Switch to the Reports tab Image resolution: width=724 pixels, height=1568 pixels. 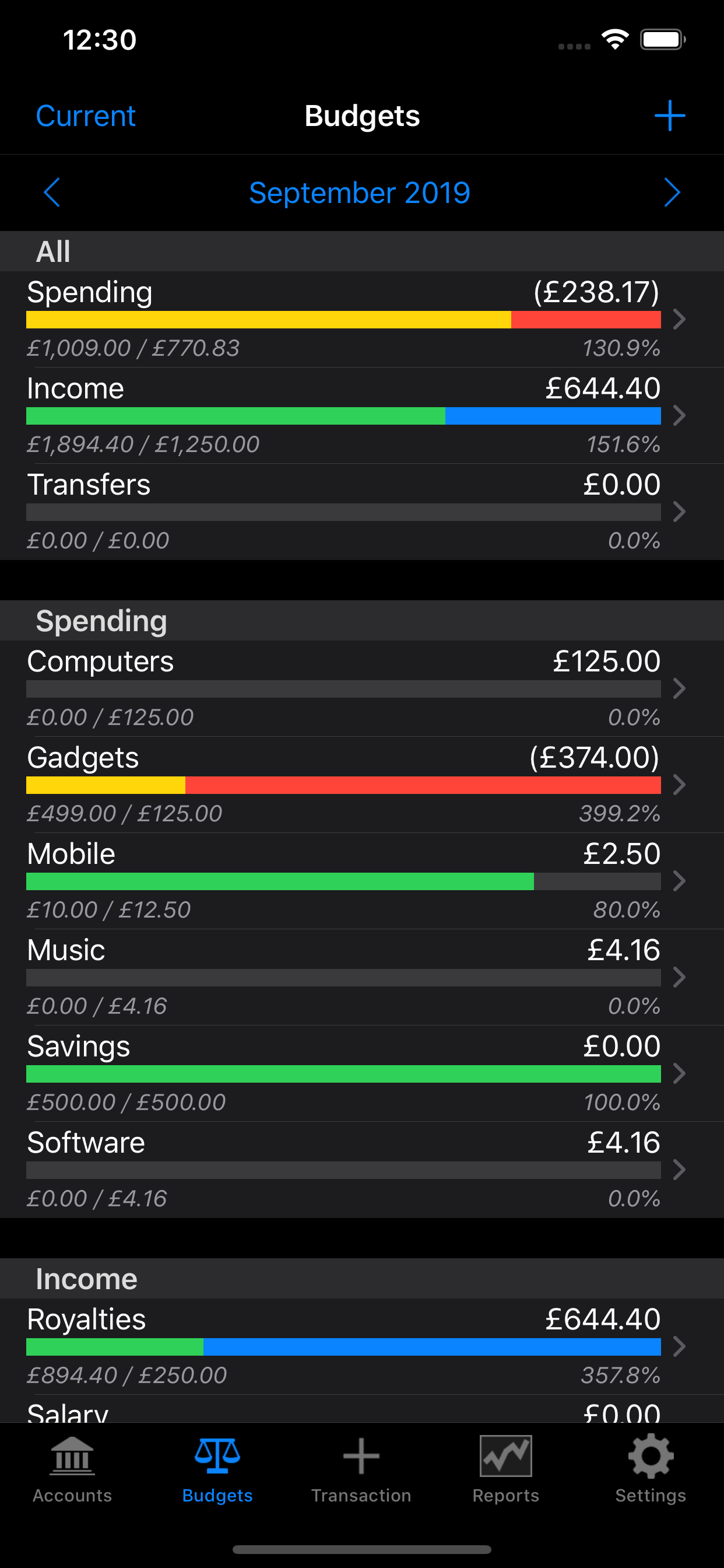point(505,1469)
